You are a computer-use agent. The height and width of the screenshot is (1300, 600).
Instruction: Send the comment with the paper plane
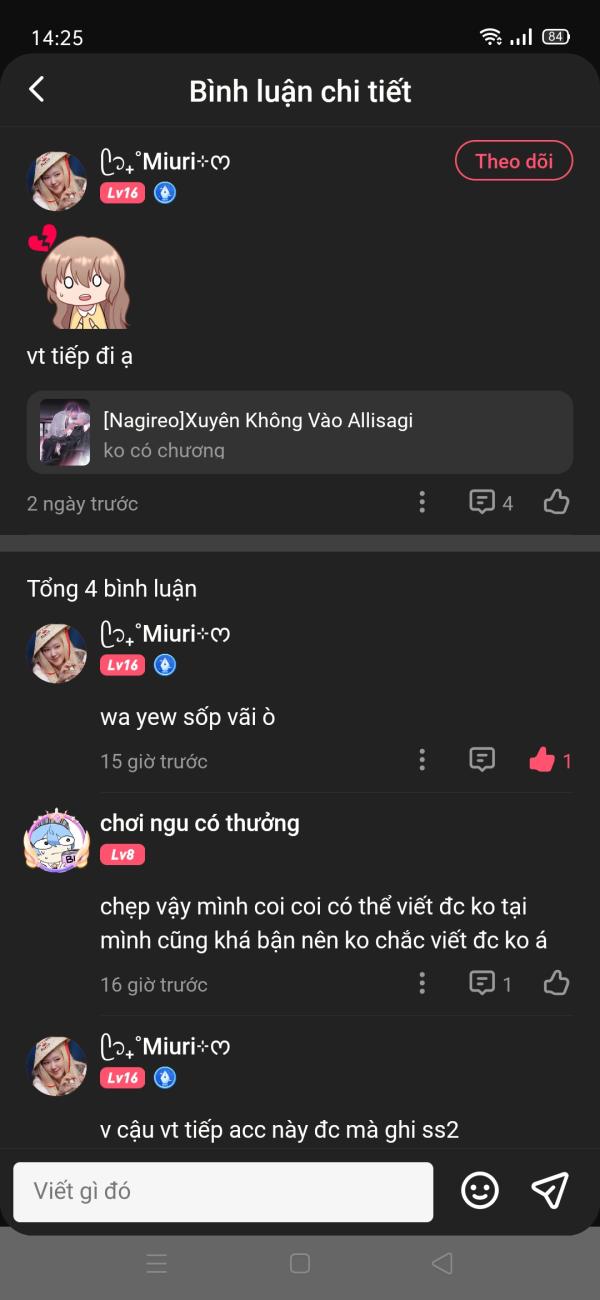point(550,1190)
